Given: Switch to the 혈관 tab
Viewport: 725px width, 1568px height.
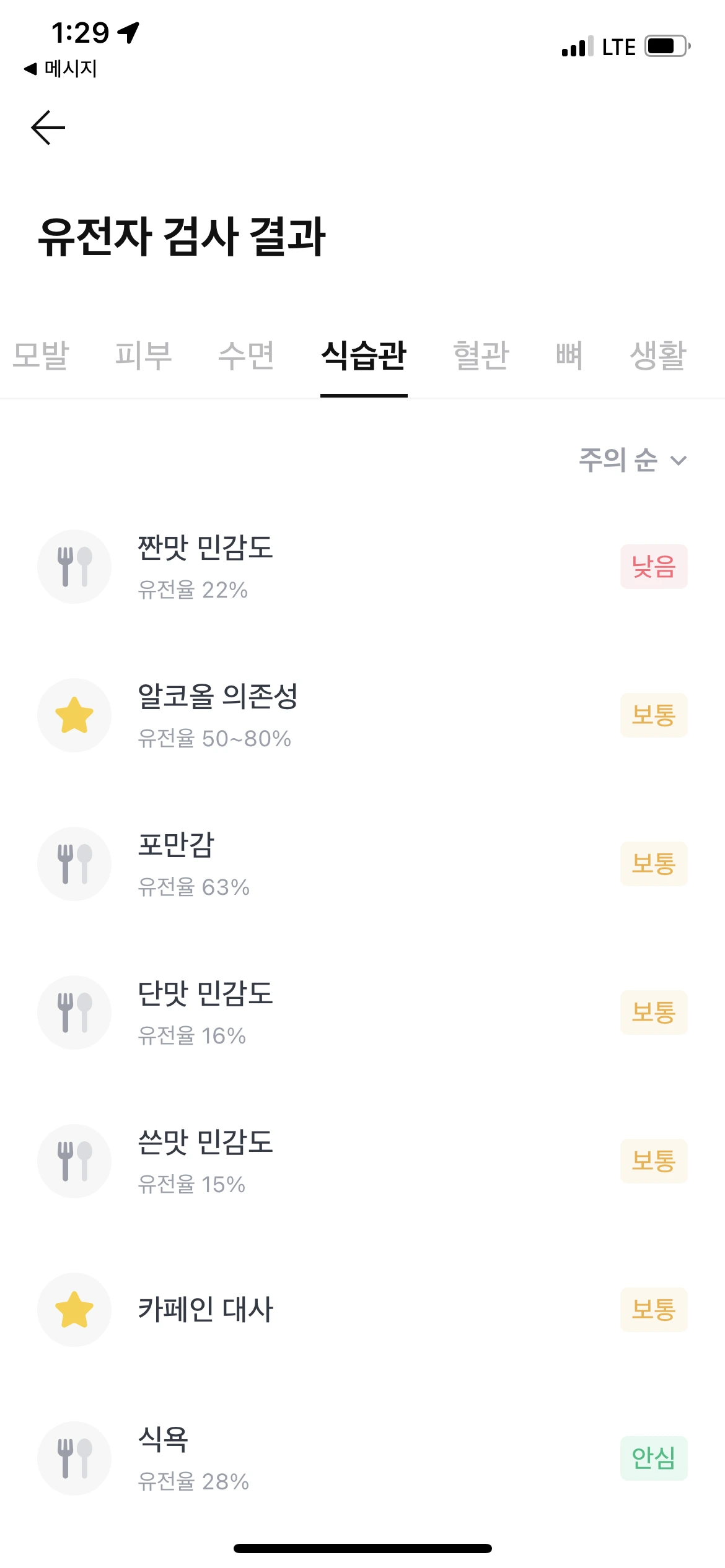Looking at the screenshot, I should (481, 355).
